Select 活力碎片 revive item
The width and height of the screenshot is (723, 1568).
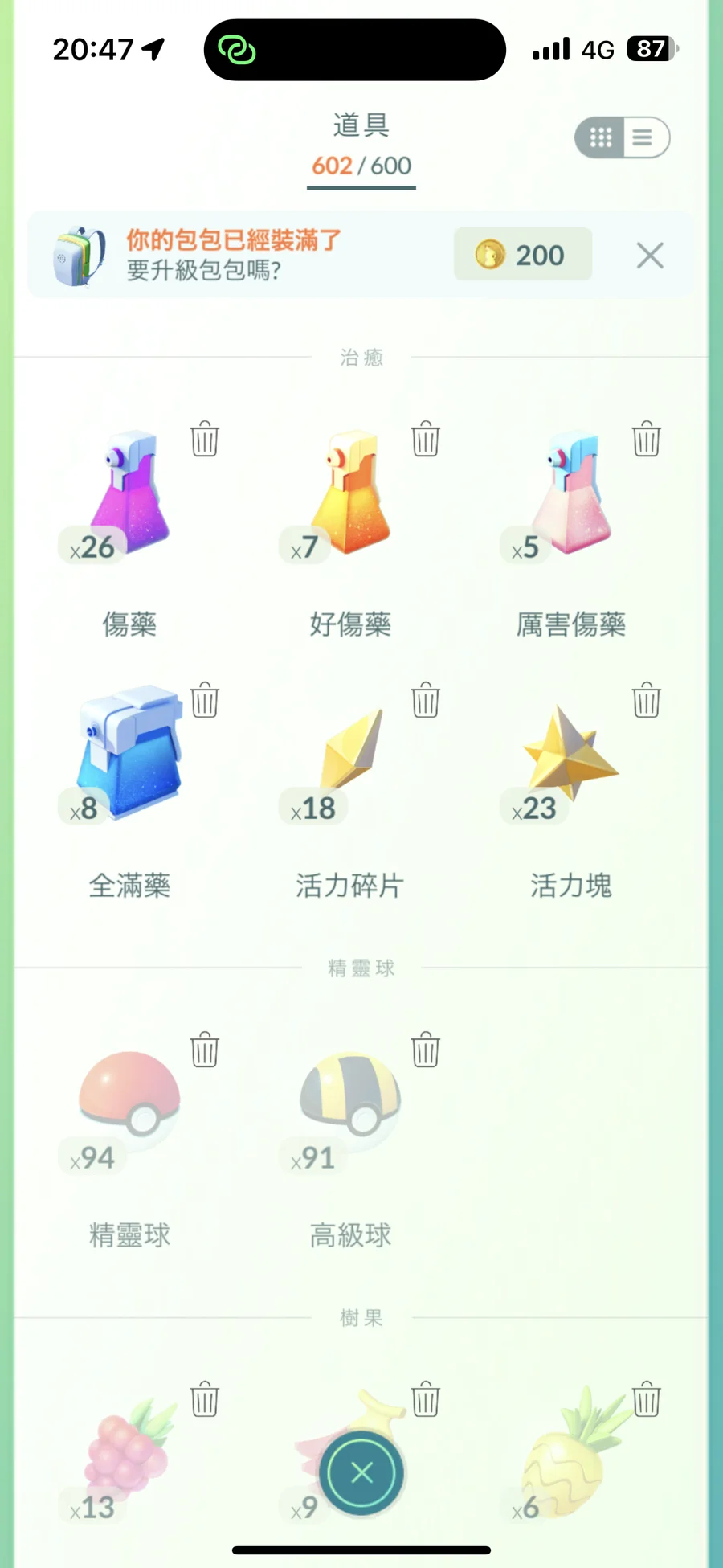[x=350, y=755]
